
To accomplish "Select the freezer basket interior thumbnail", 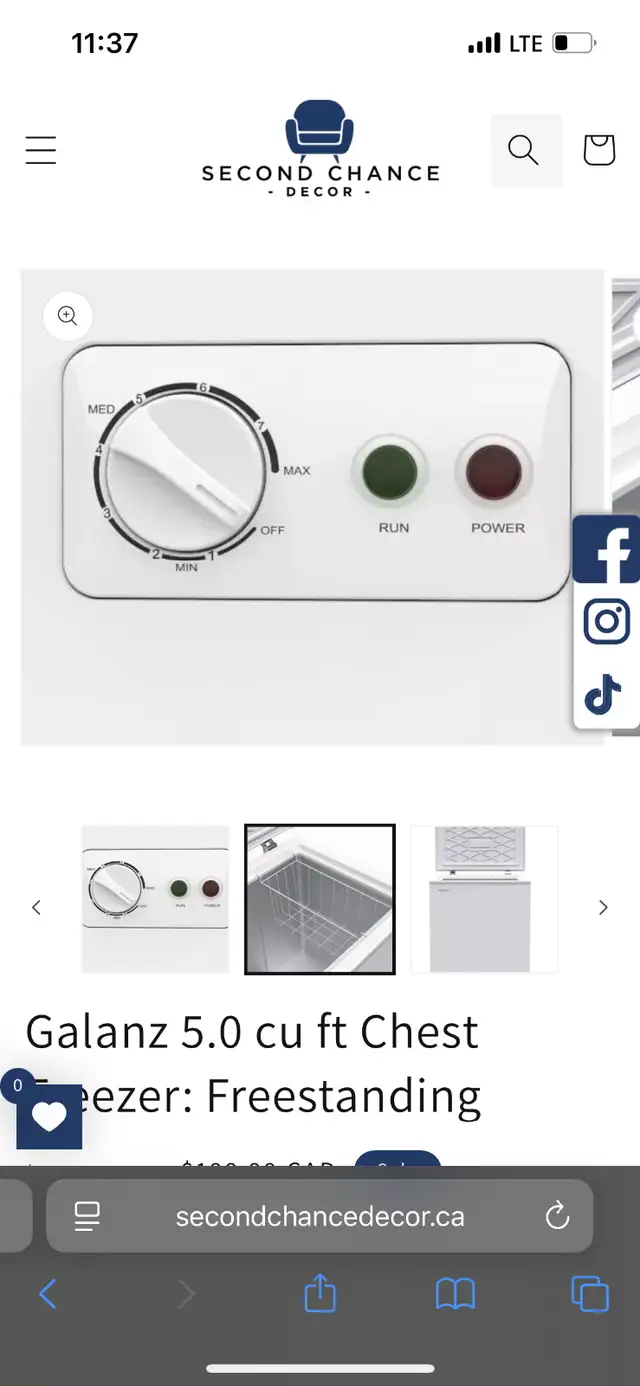I will tap(320, 899).
